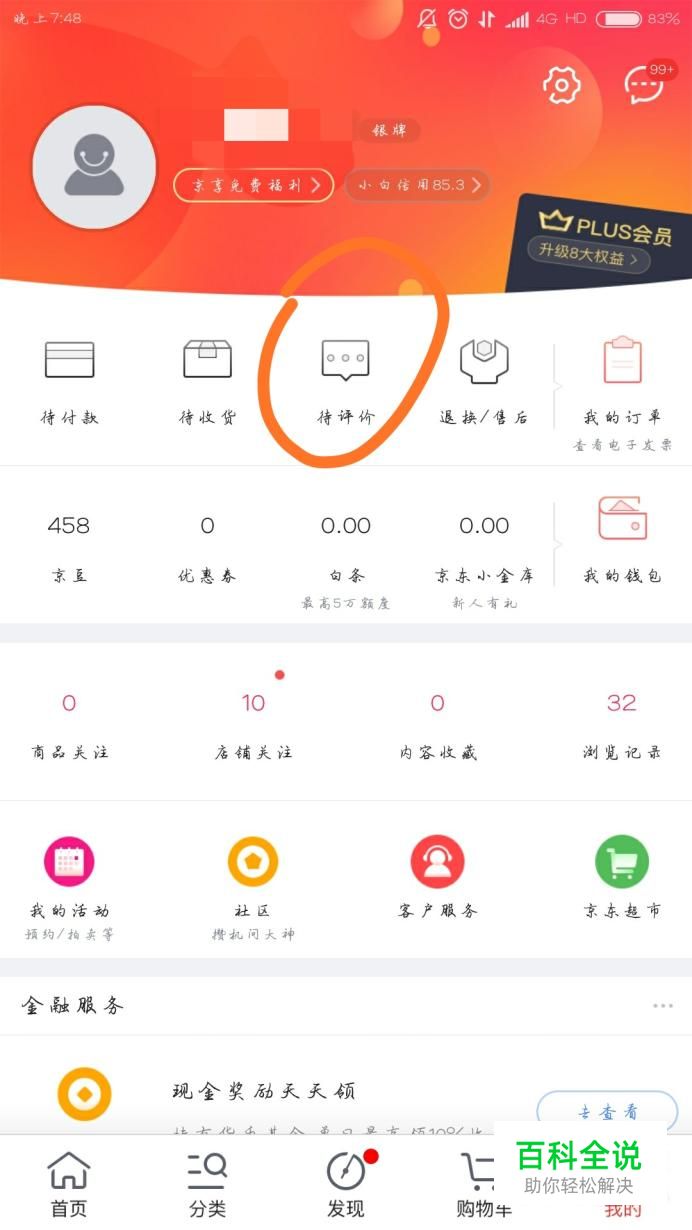Open 待付款 orders
This screenshot has width=692, height=1230.
pyautogui.click(x=69, y=380)
